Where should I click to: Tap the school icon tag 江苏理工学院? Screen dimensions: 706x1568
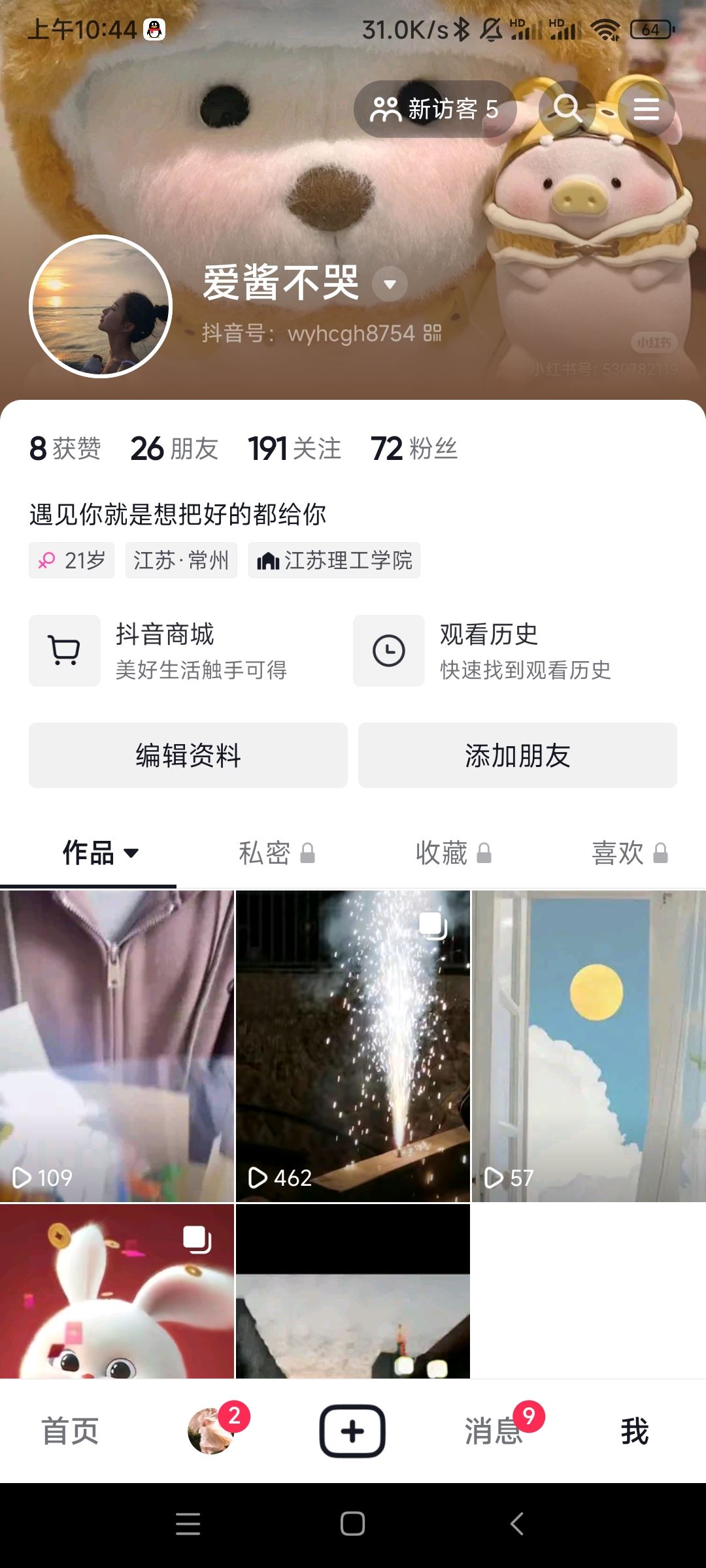[334, 560]
